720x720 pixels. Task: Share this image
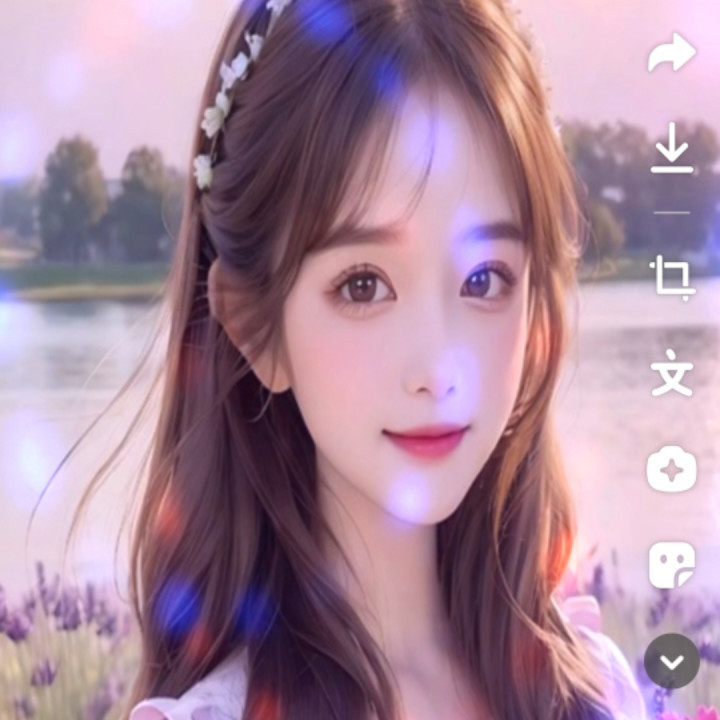(671, 54)
